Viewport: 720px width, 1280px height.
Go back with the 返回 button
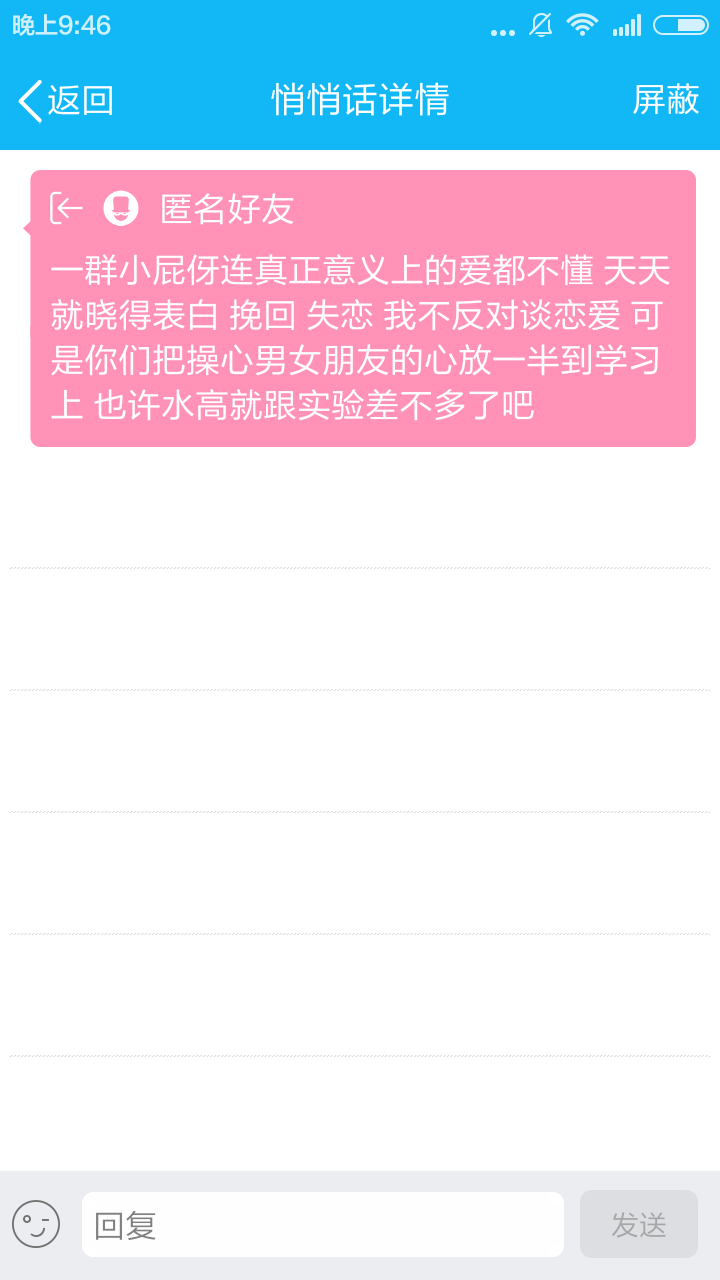(x=66, y=100)
